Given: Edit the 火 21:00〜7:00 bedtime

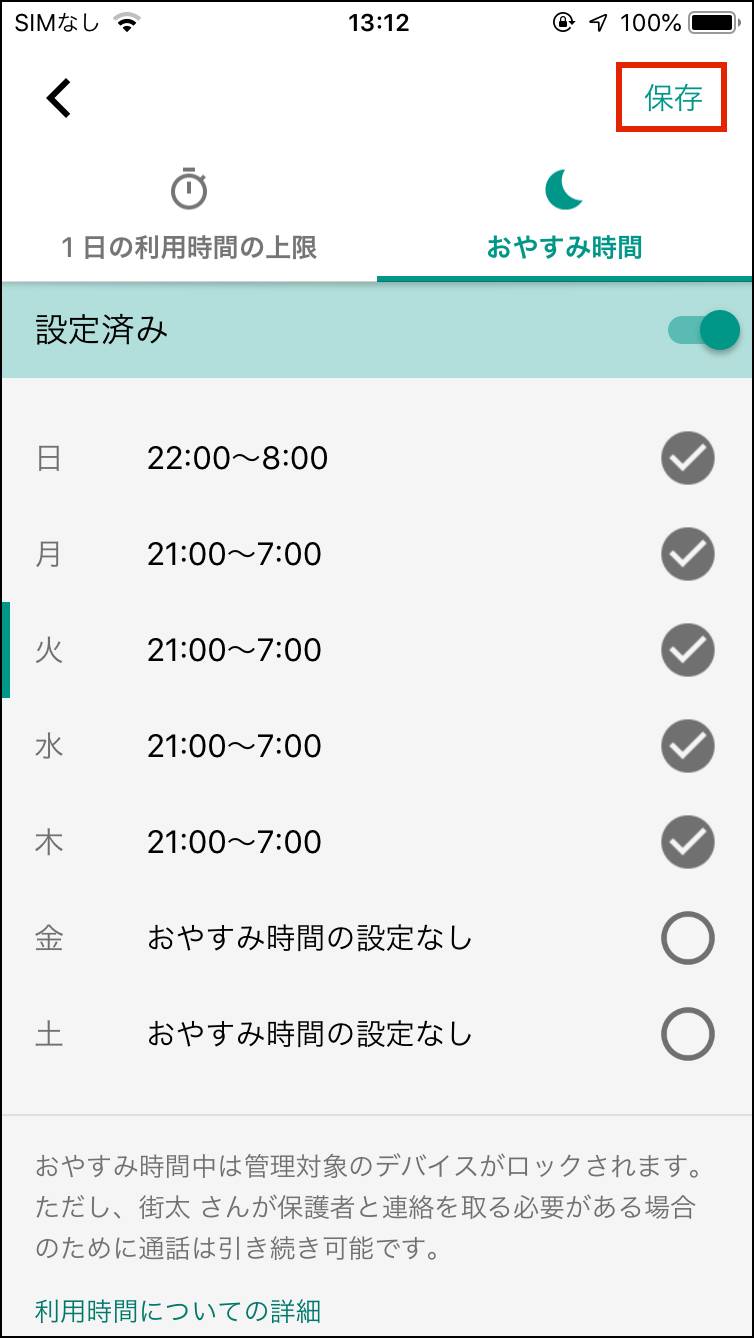Looking at the screenshot, I should pyautogui.click(x=377, y=650).
